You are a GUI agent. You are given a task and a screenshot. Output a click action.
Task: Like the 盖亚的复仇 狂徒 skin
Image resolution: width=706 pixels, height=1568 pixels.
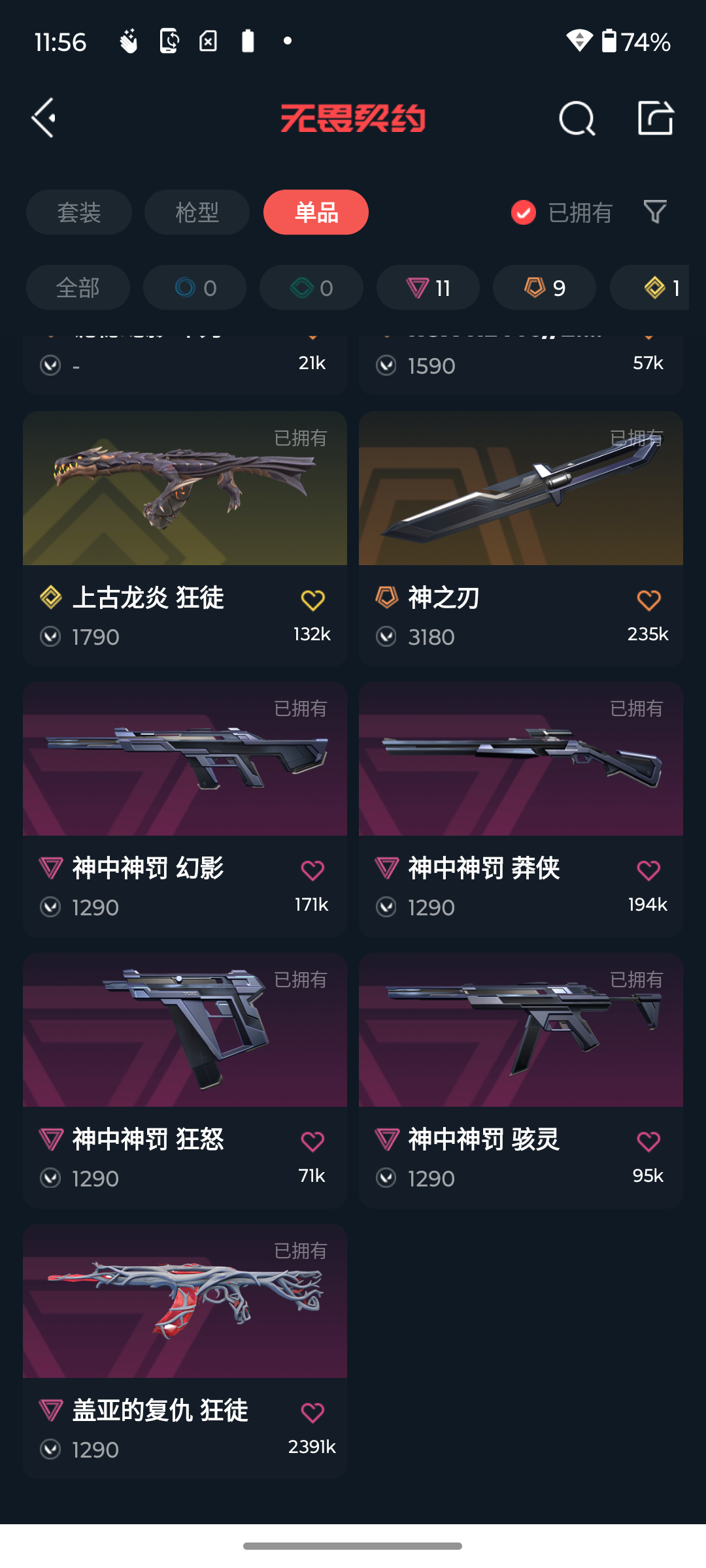point(312,1413)
